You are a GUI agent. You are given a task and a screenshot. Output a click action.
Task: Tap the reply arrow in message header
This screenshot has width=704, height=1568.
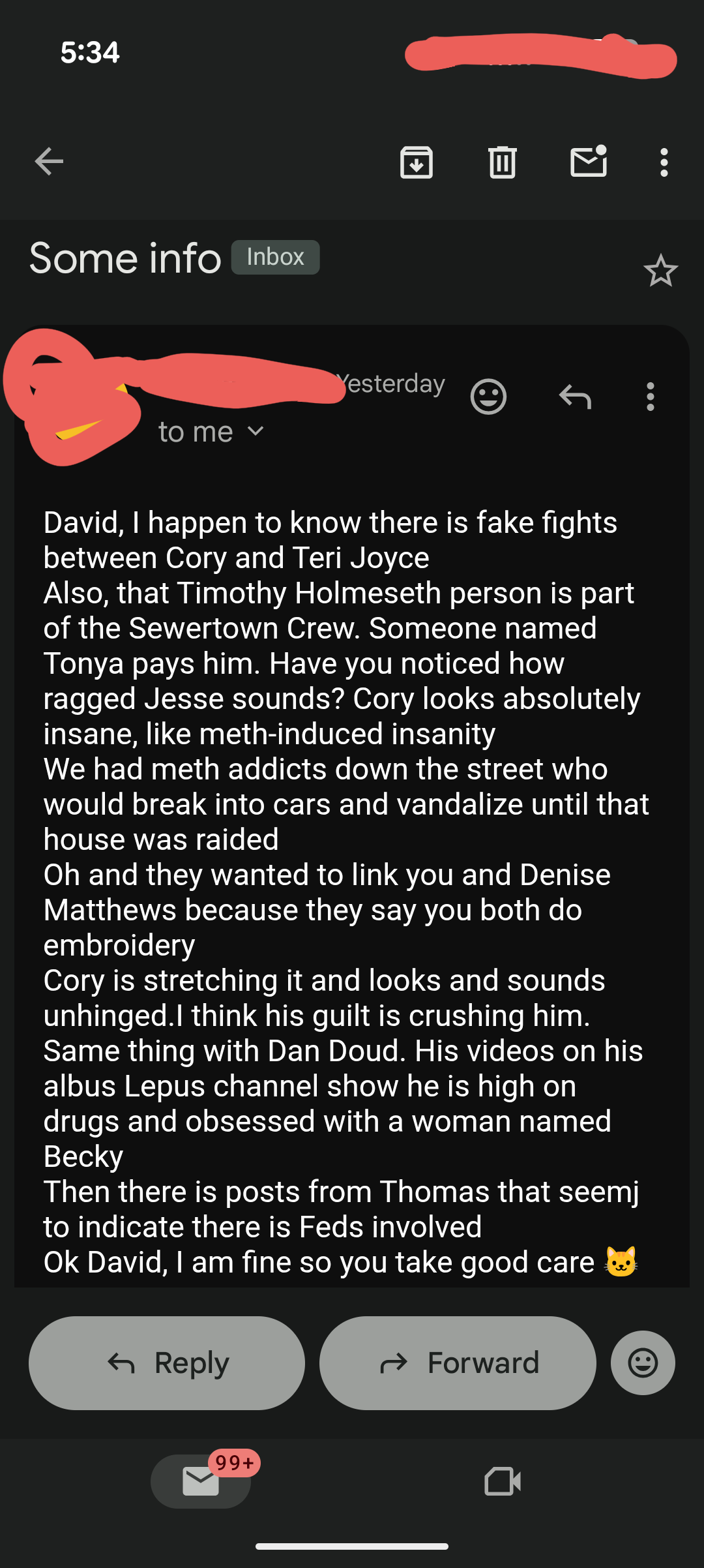coord(575,396)
